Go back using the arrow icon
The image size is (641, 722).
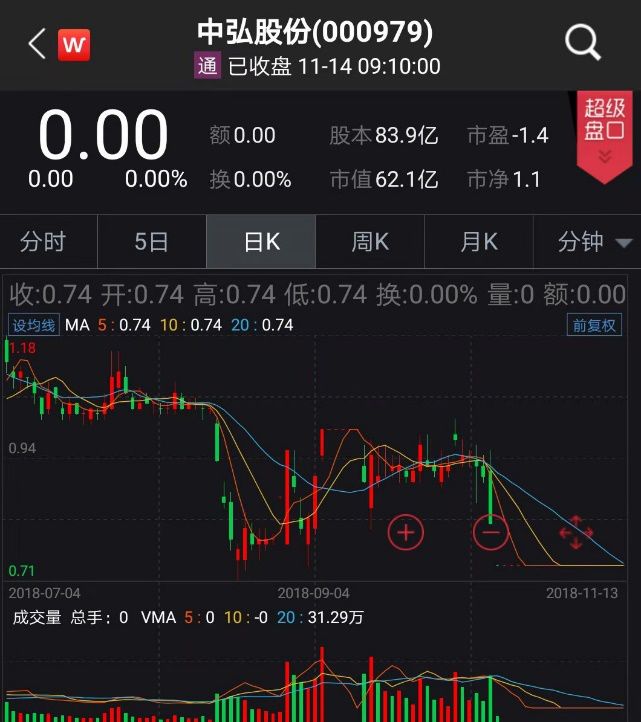click(x=37, y=44)
